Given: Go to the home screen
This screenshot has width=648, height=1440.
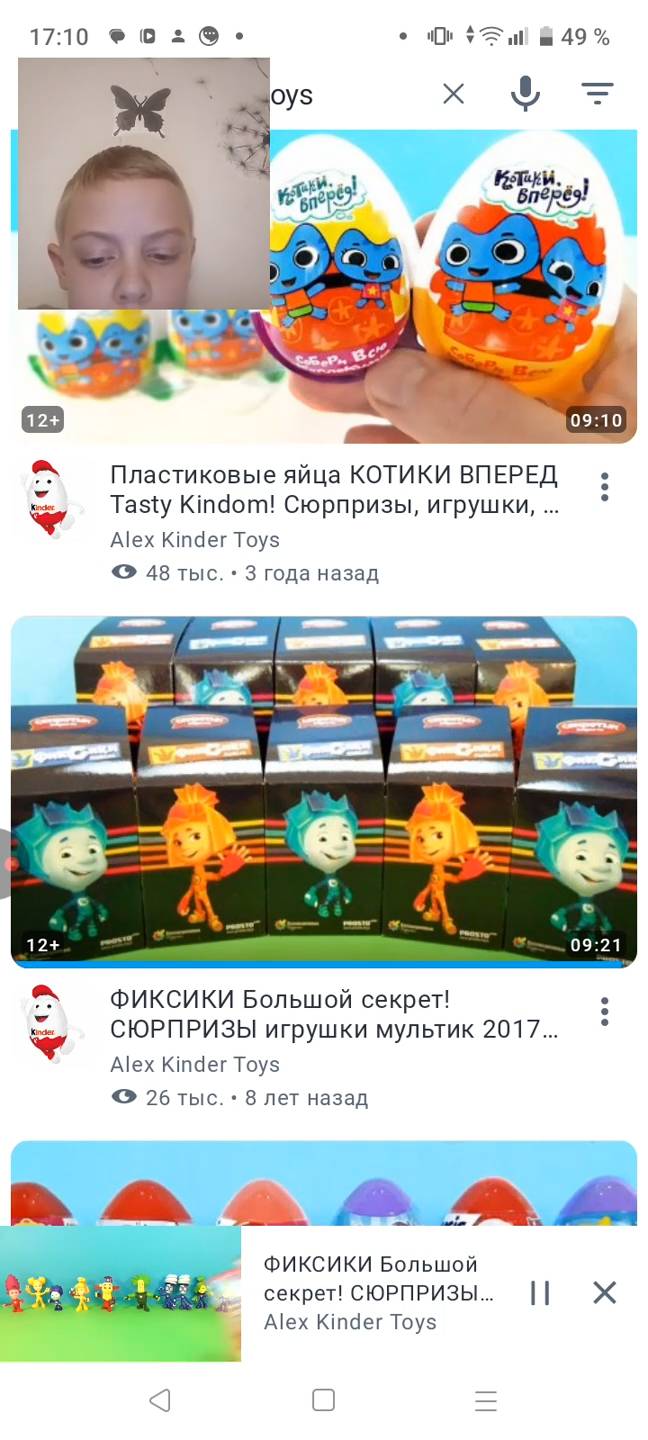Looking at the screenshot, I should click(x=323, y=1401).
